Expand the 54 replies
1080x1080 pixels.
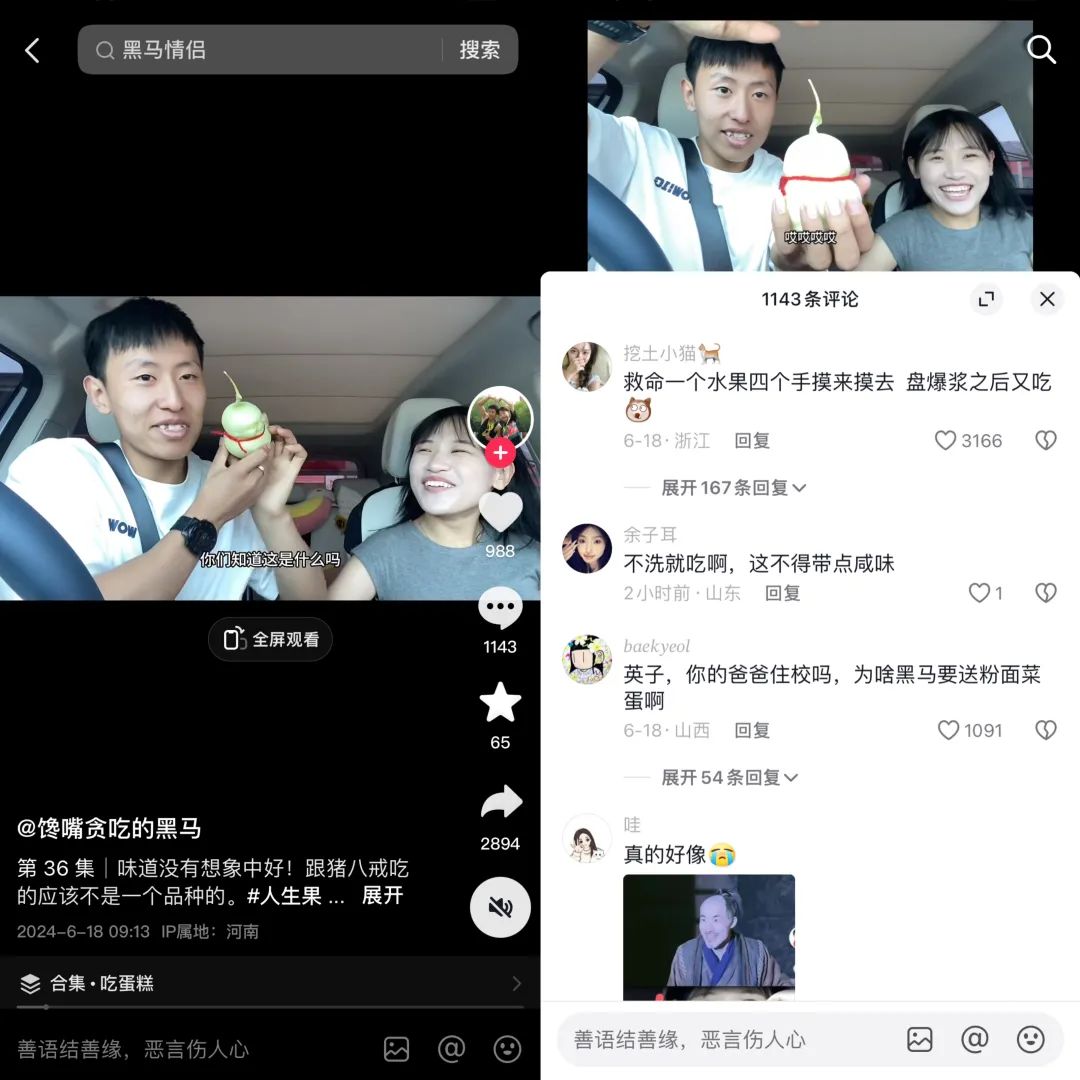coord(730,777)
